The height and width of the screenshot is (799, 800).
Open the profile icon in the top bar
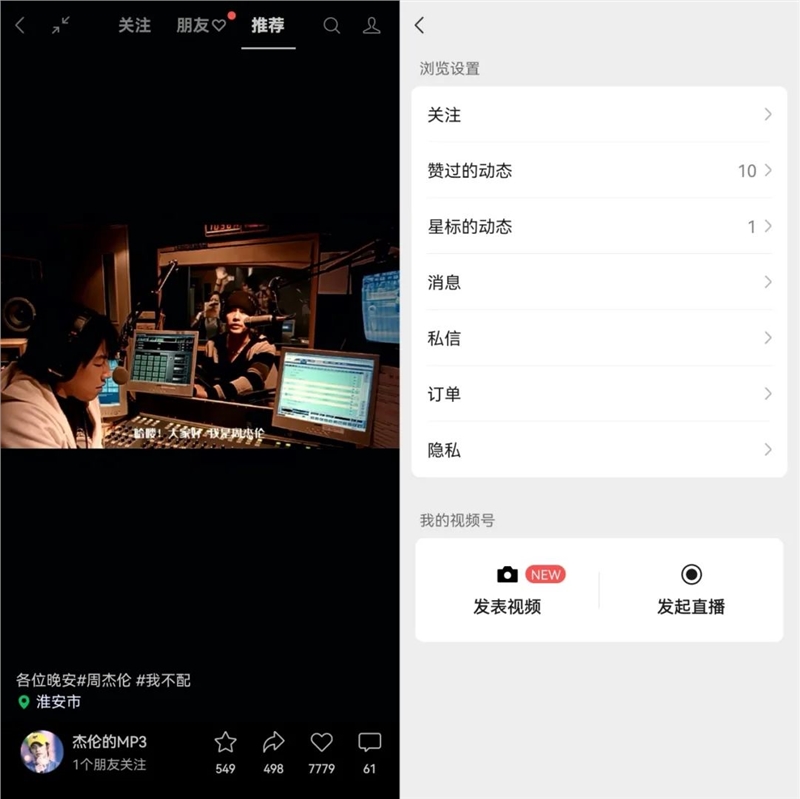[372, 26]
